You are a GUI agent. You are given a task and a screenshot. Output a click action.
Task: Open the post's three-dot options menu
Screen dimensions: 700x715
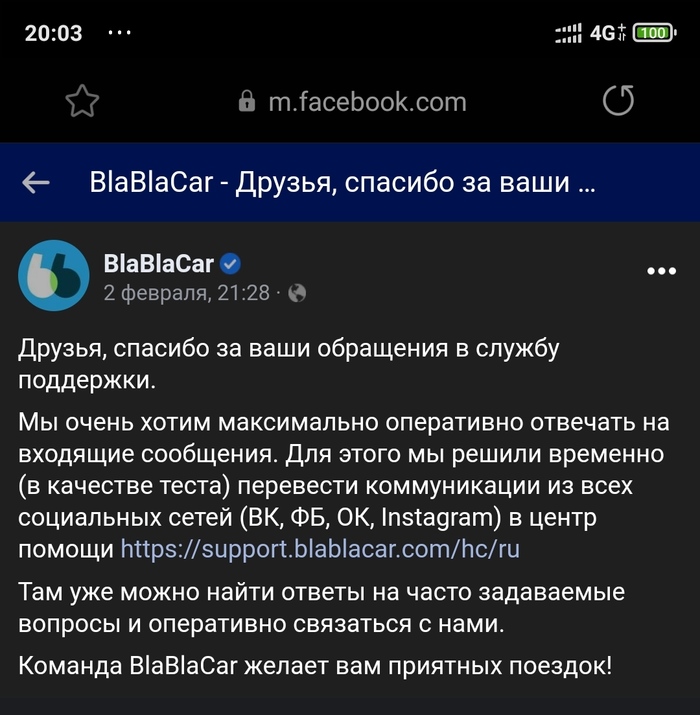coord(662,271)
